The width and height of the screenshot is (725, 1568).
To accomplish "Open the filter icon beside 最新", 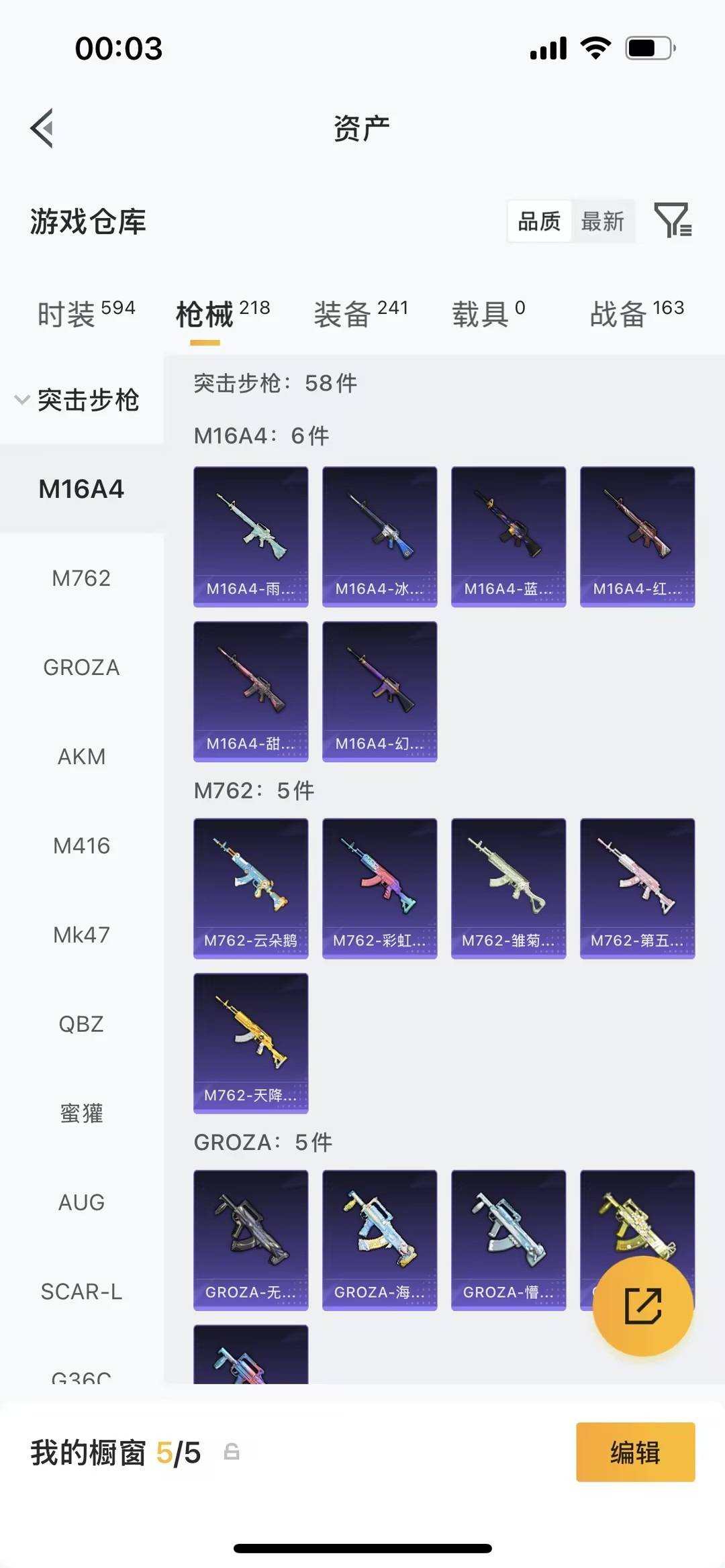I will pos(672,220).
